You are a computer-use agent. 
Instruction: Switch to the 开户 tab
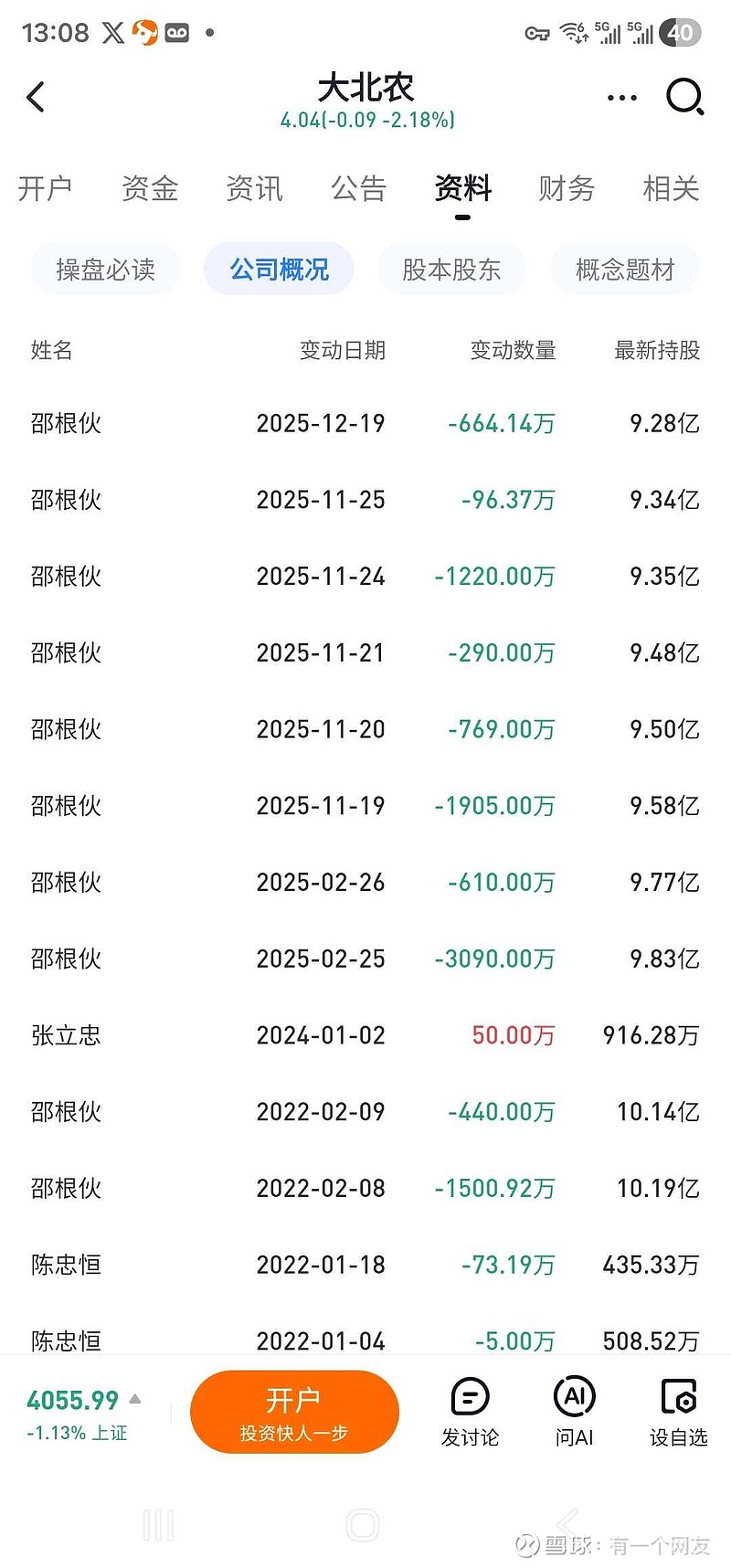click(x=45, y=189)
